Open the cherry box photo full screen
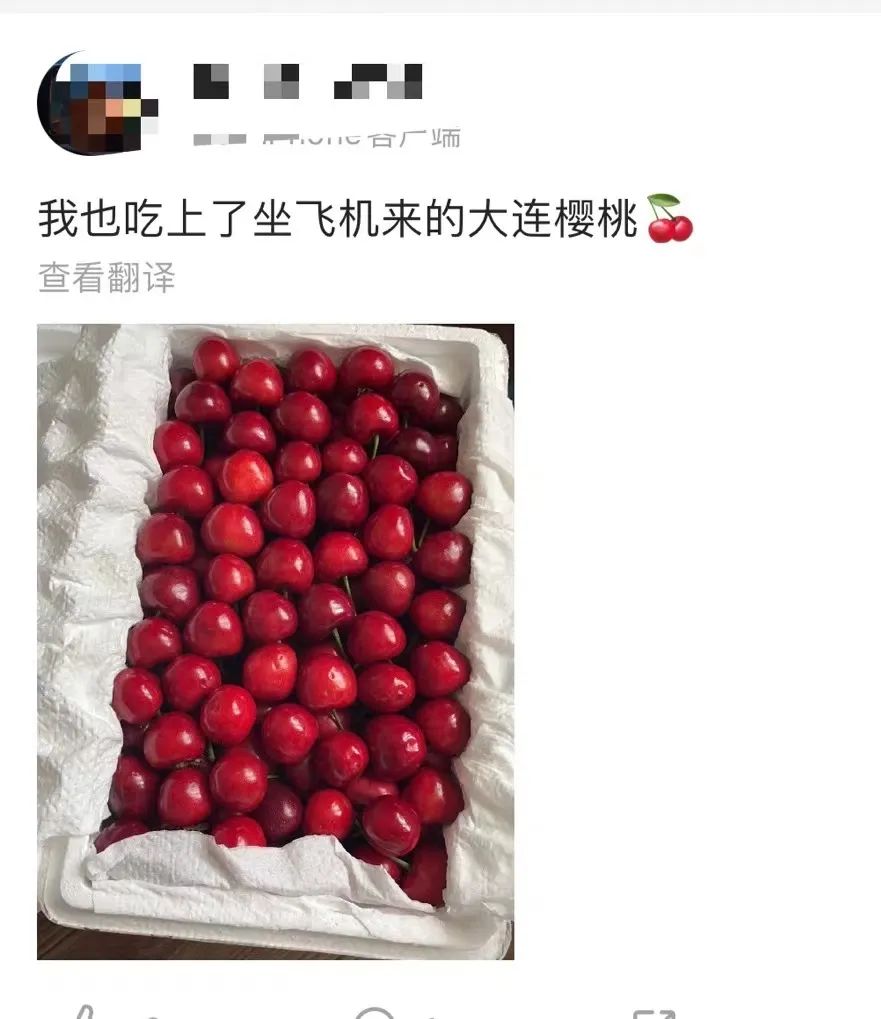 [275, 641]
